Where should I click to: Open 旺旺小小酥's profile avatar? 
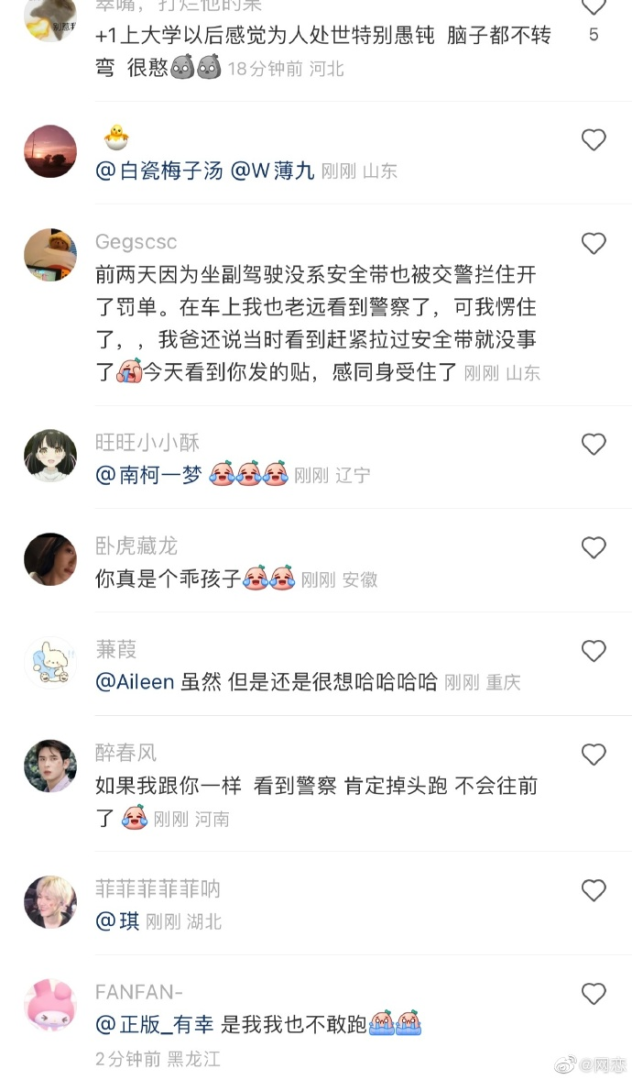coord(50,456)
